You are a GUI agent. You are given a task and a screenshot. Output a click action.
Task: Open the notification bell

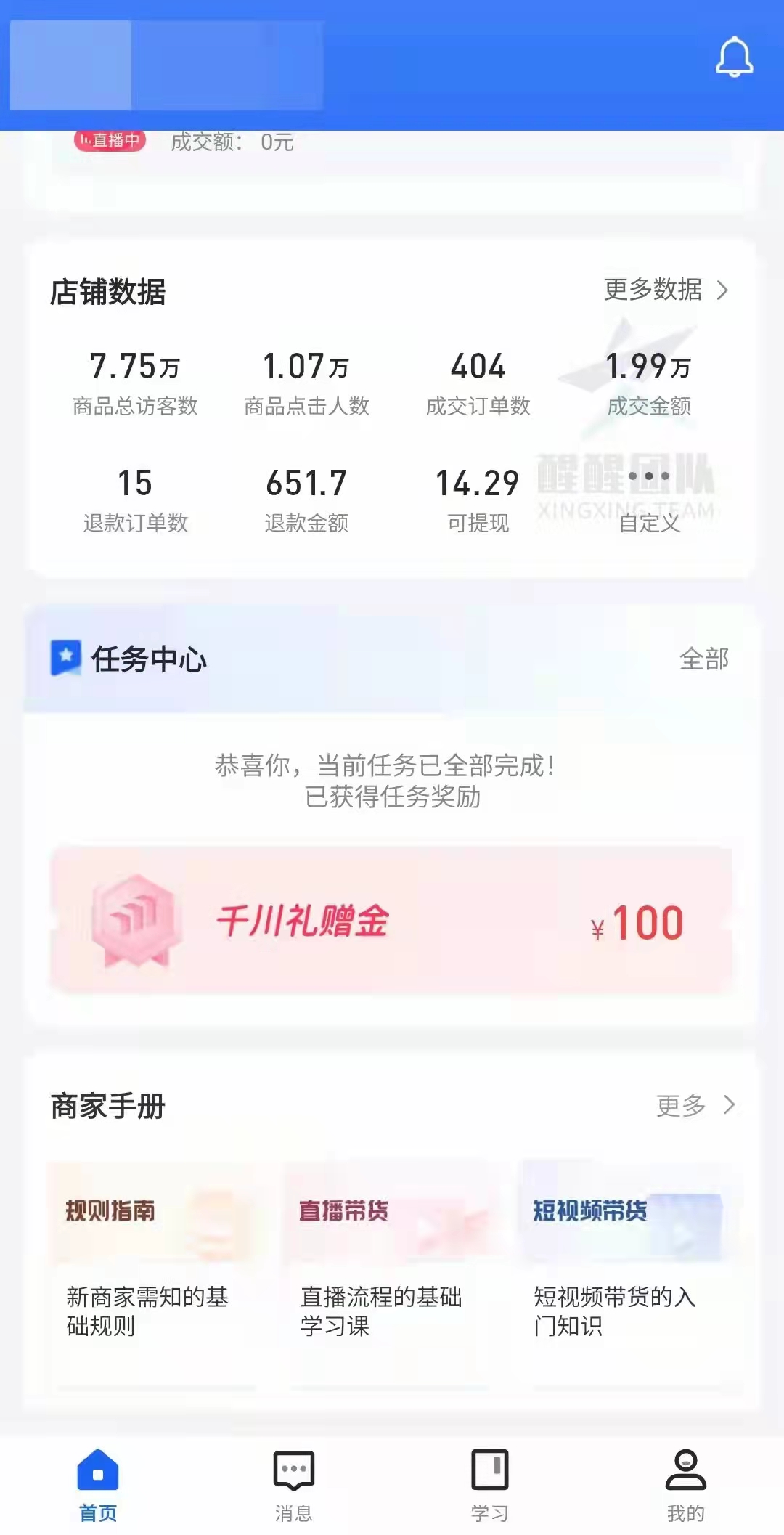point(735,57)
